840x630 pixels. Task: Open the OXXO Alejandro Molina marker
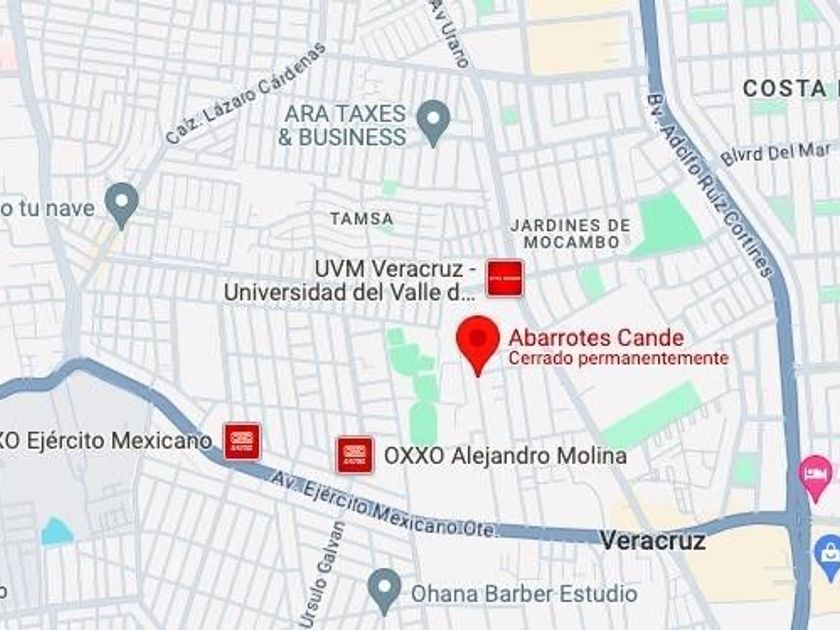[x=354, y=455]
